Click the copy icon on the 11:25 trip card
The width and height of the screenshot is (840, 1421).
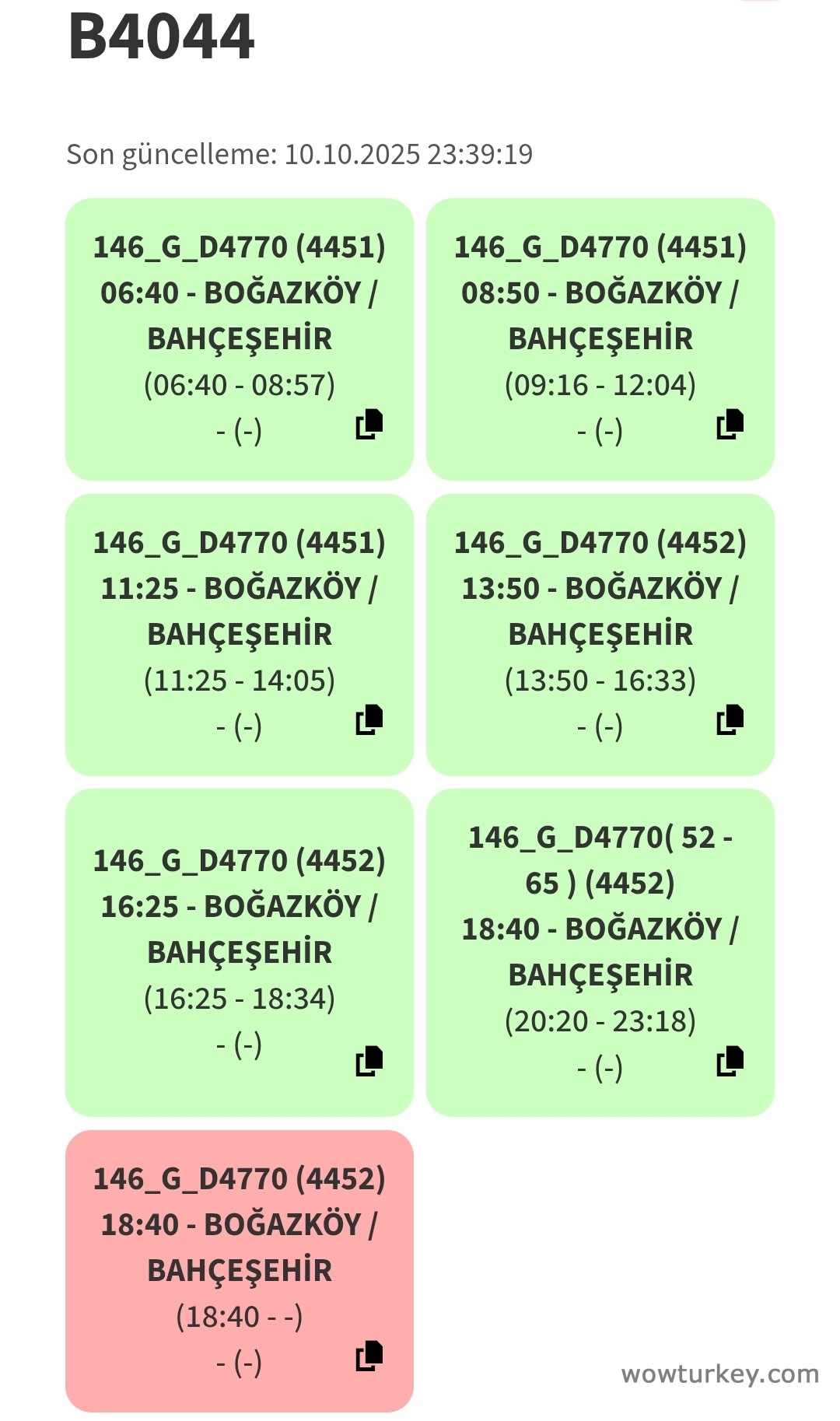click(x=370, y=720)
